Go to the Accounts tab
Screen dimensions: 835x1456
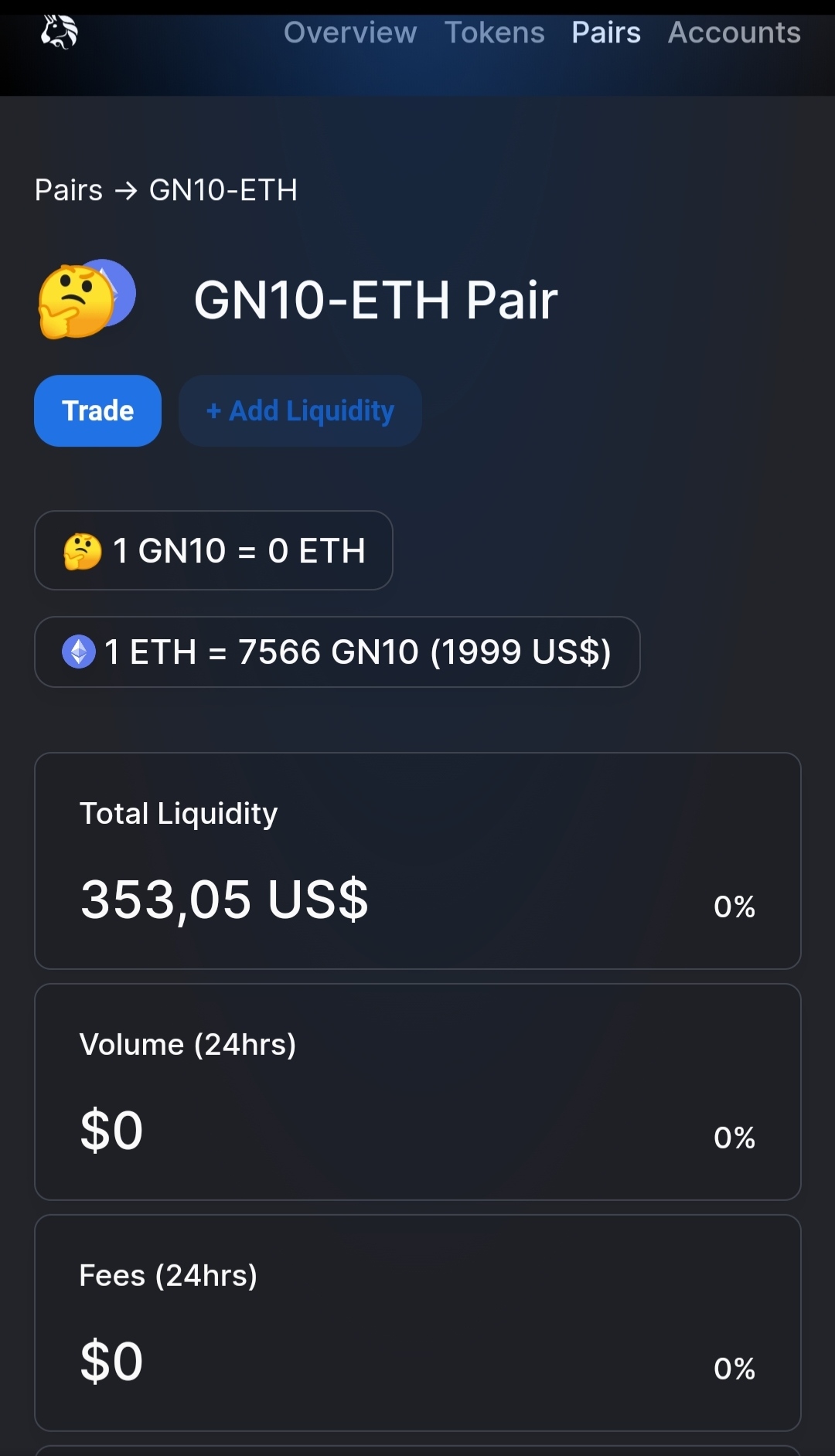734,32
